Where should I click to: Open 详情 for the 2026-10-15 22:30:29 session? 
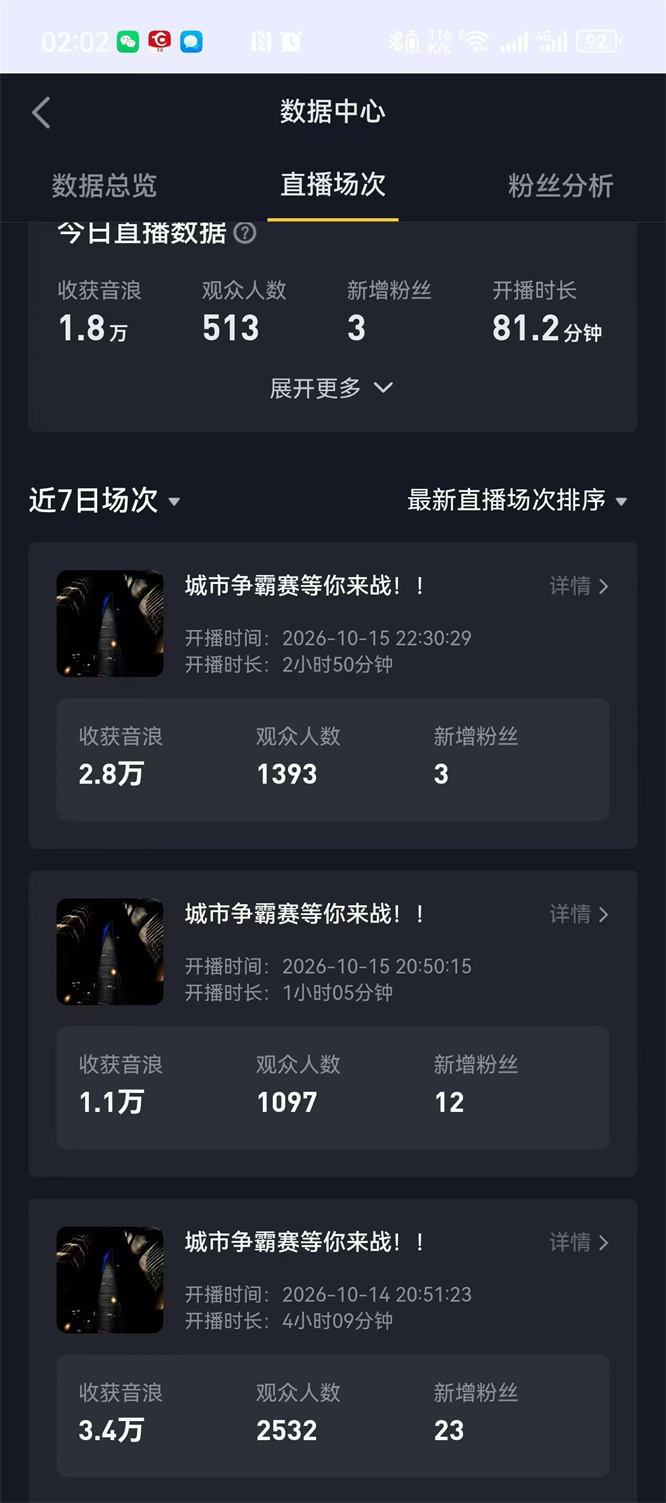tap(579, 586)
